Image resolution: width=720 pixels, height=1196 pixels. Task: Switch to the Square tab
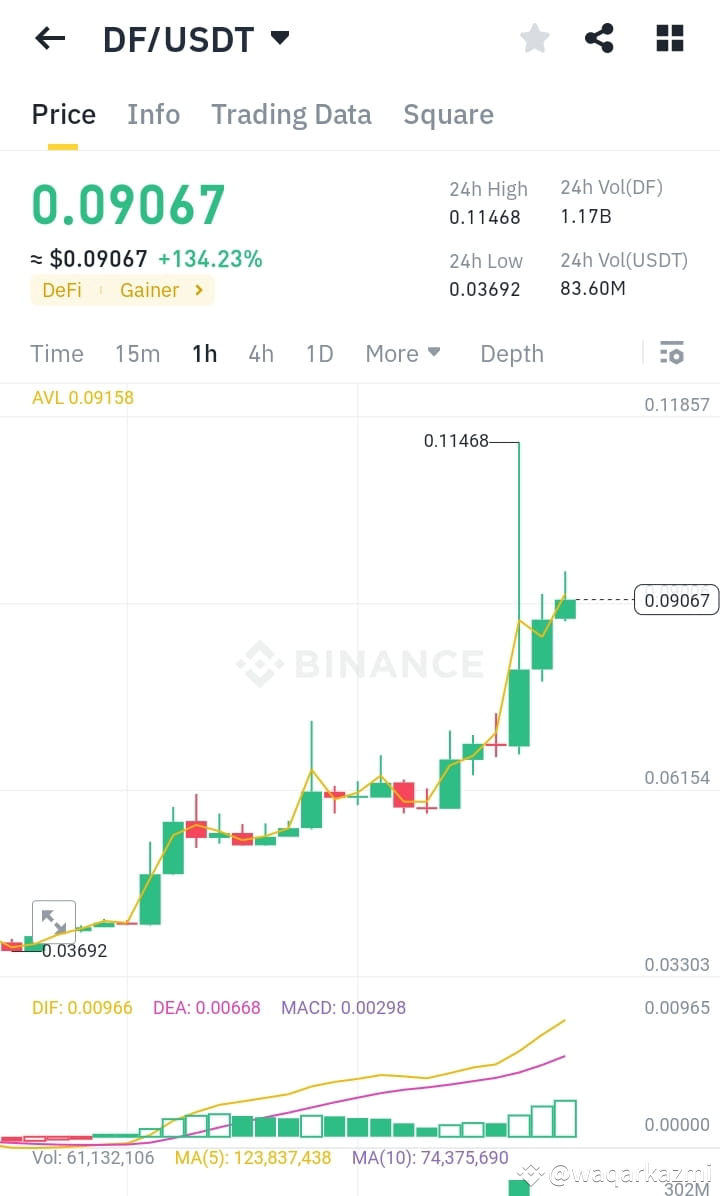click(448, 114)
